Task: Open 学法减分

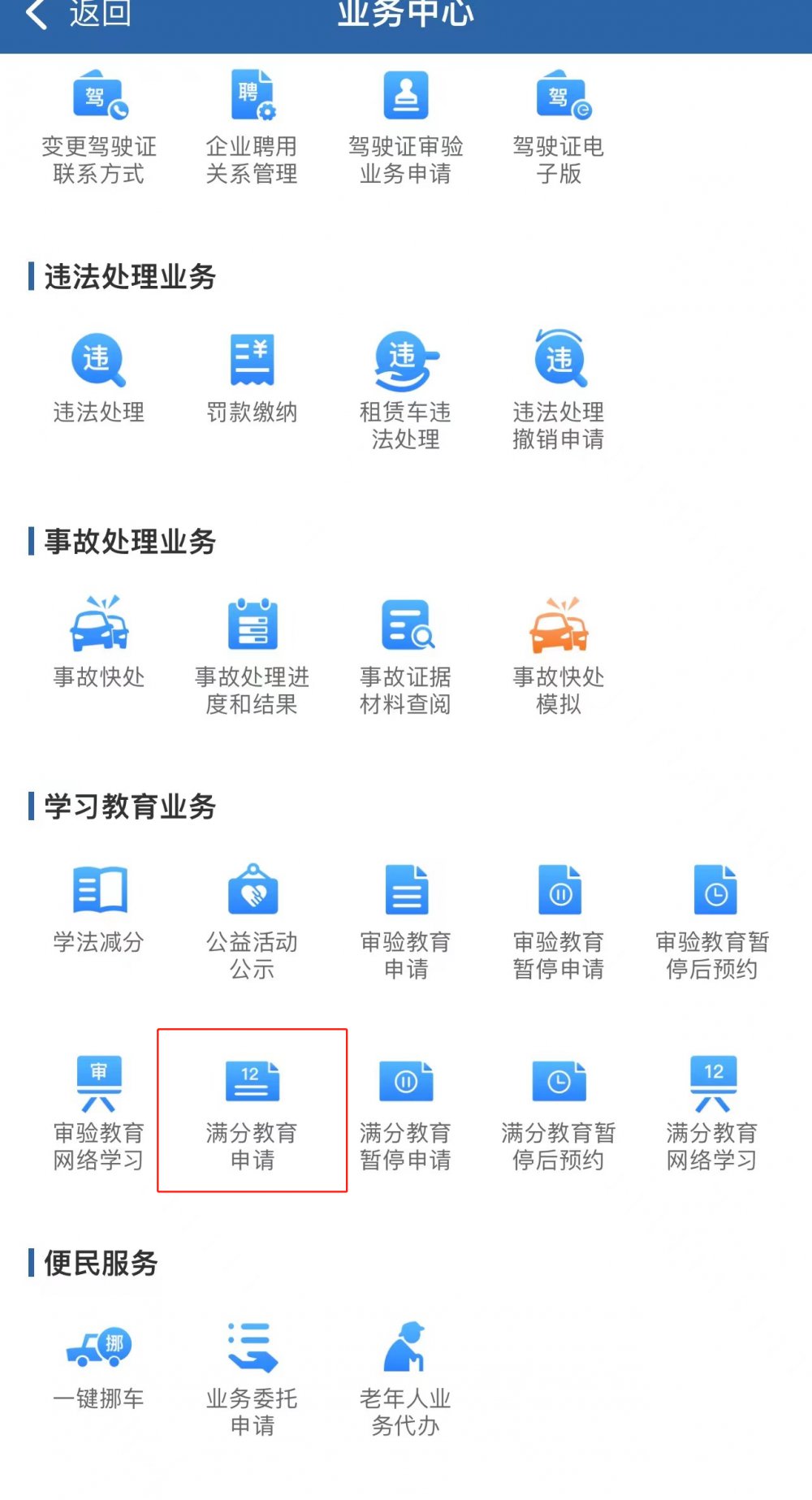Action: (x=99, y=908)
